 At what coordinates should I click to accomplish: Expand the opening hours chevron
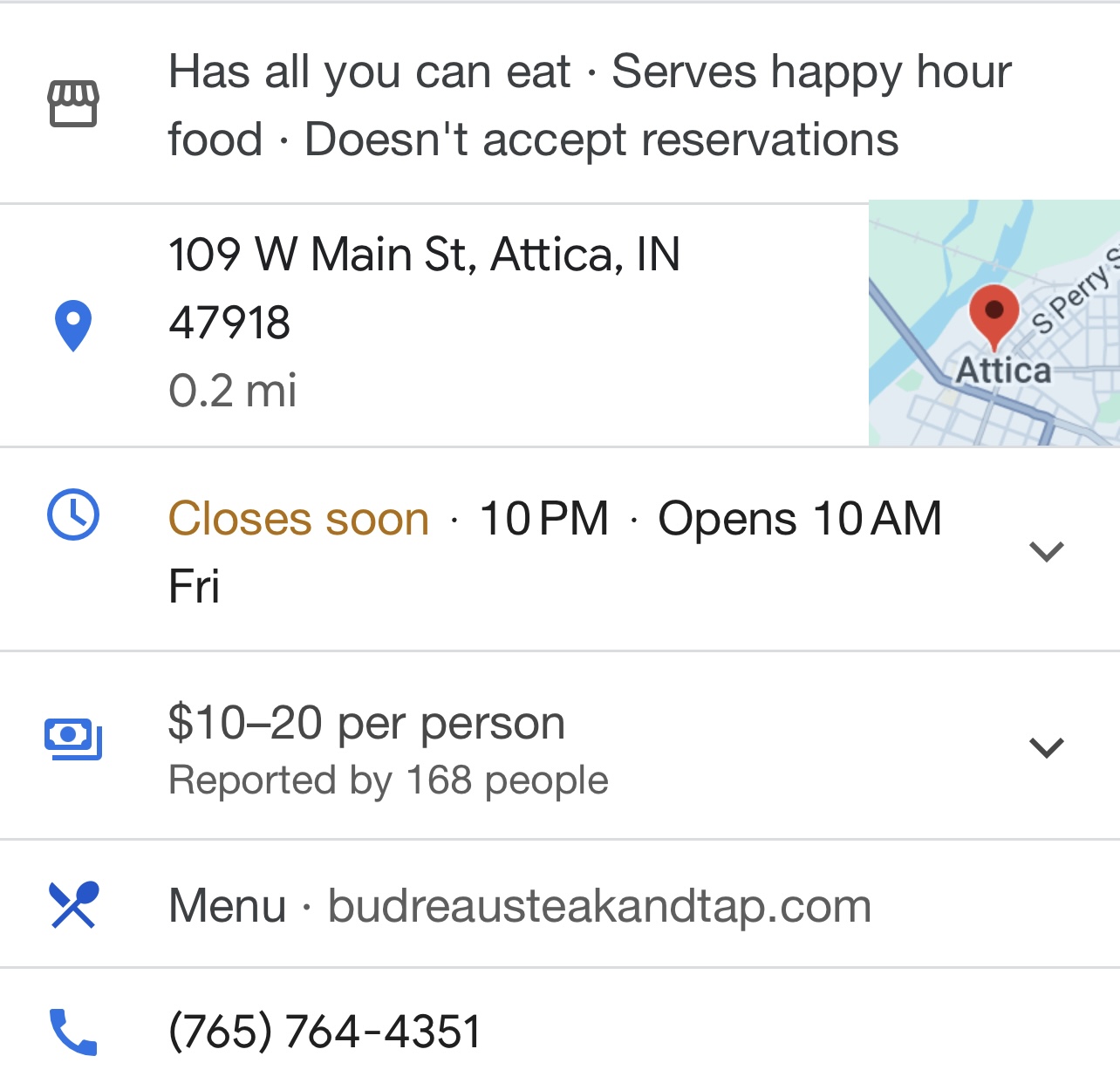coord(1046,551)
